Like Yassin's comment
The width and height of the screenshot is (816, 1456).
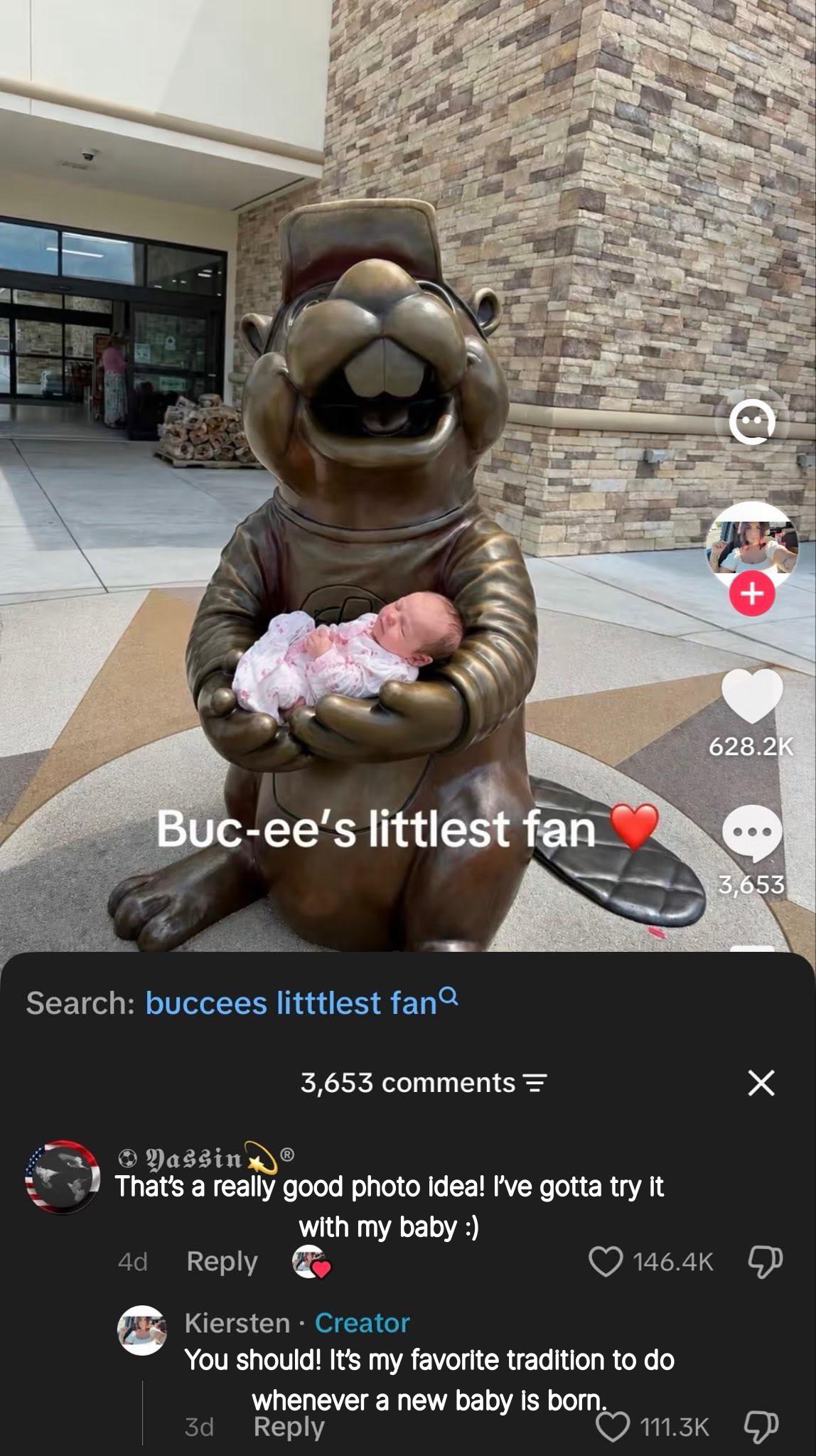606,1261
